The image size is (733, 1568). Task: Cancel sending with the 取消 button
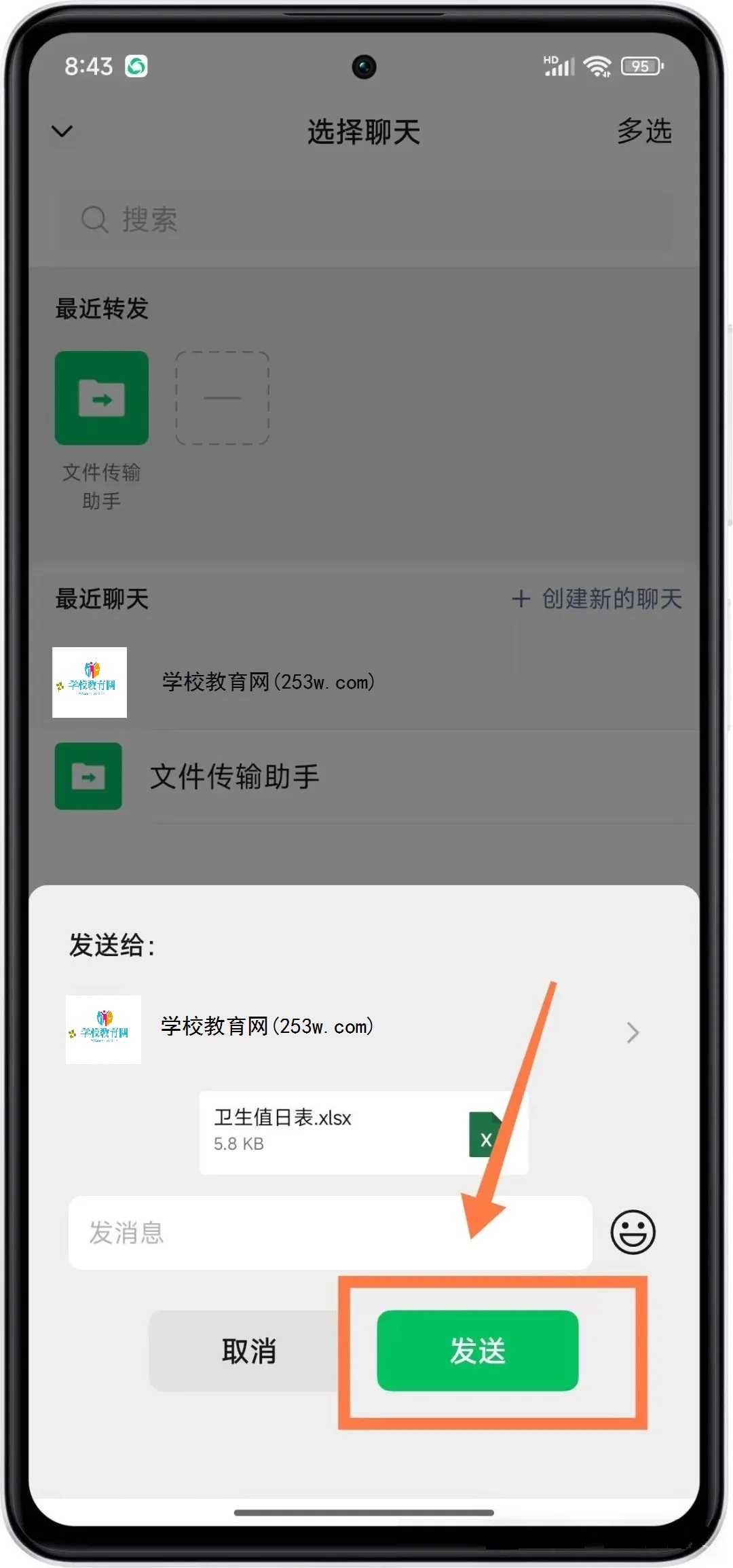point(248,1350)
